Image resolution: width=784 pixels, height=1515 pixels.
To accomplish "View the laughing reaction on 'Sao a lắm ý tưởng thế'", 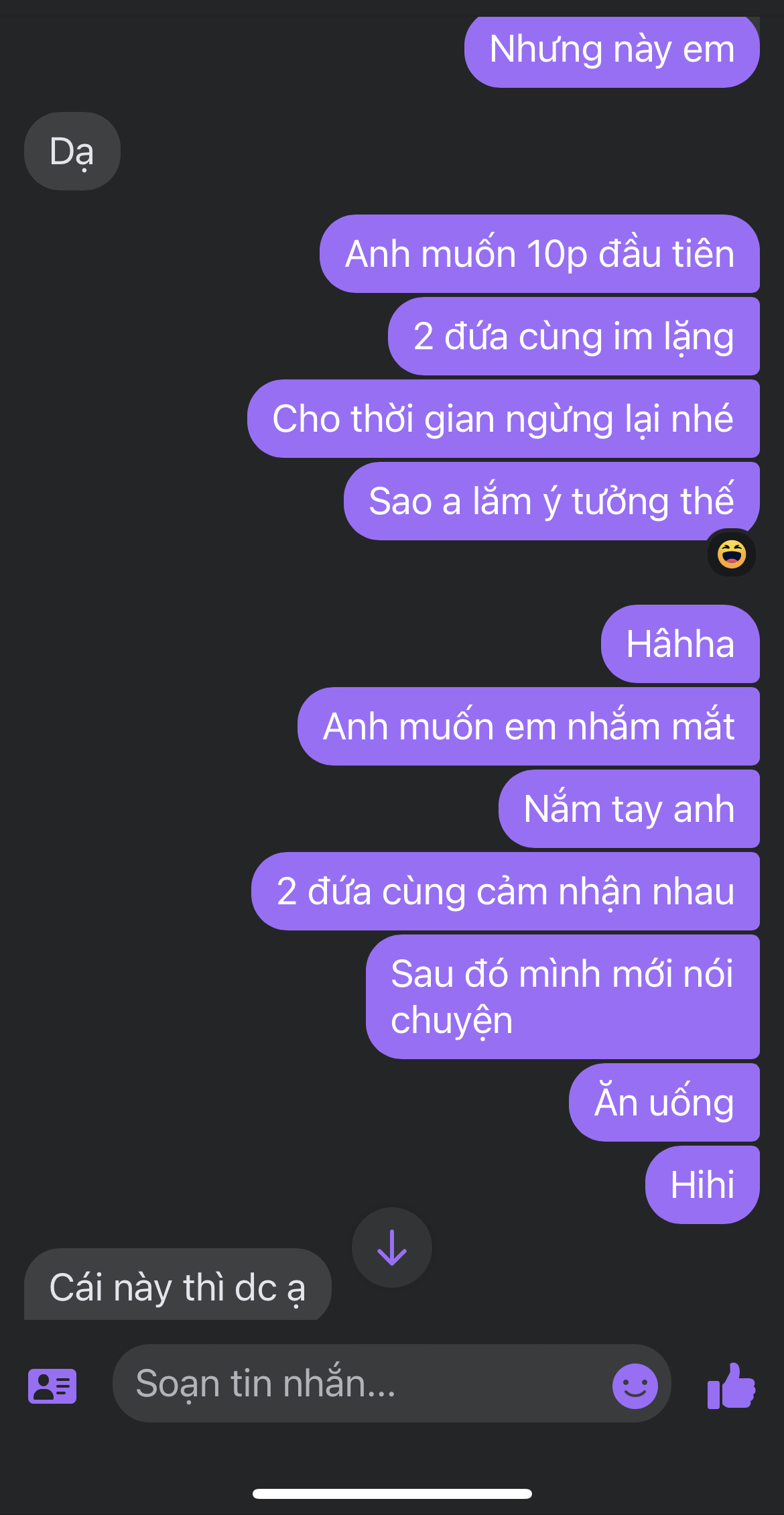I will pos(732,554).
